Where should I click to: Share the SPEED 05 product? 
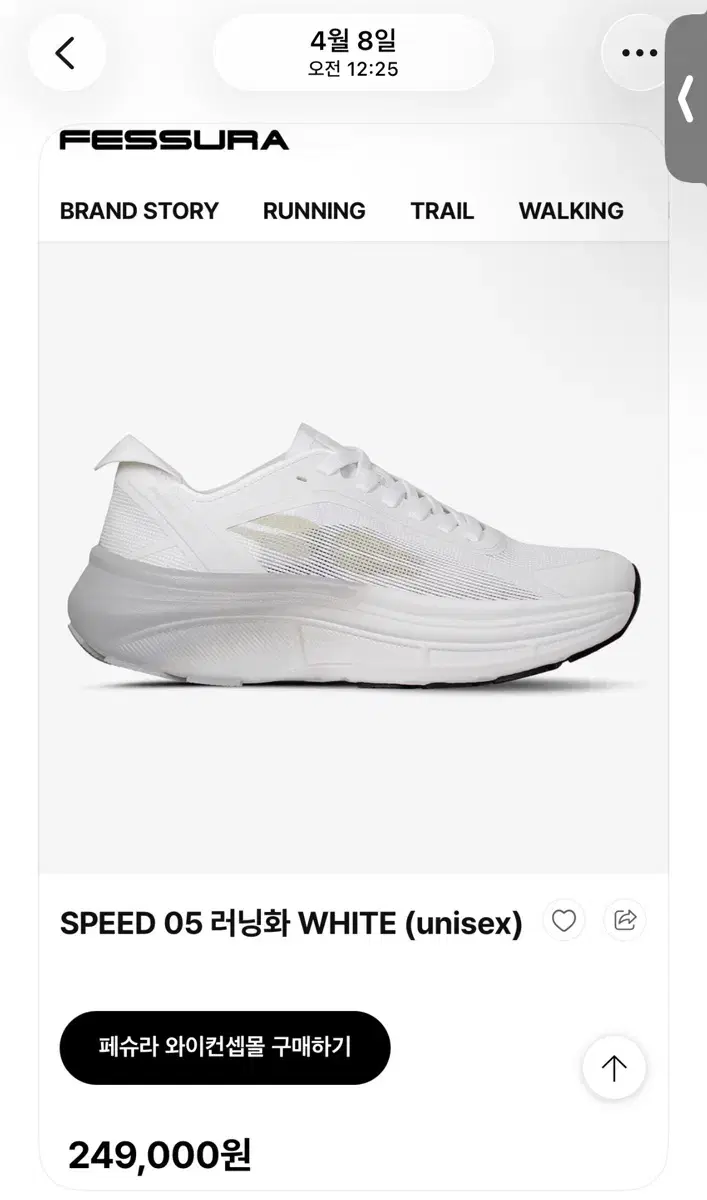[x=625, y=920]
